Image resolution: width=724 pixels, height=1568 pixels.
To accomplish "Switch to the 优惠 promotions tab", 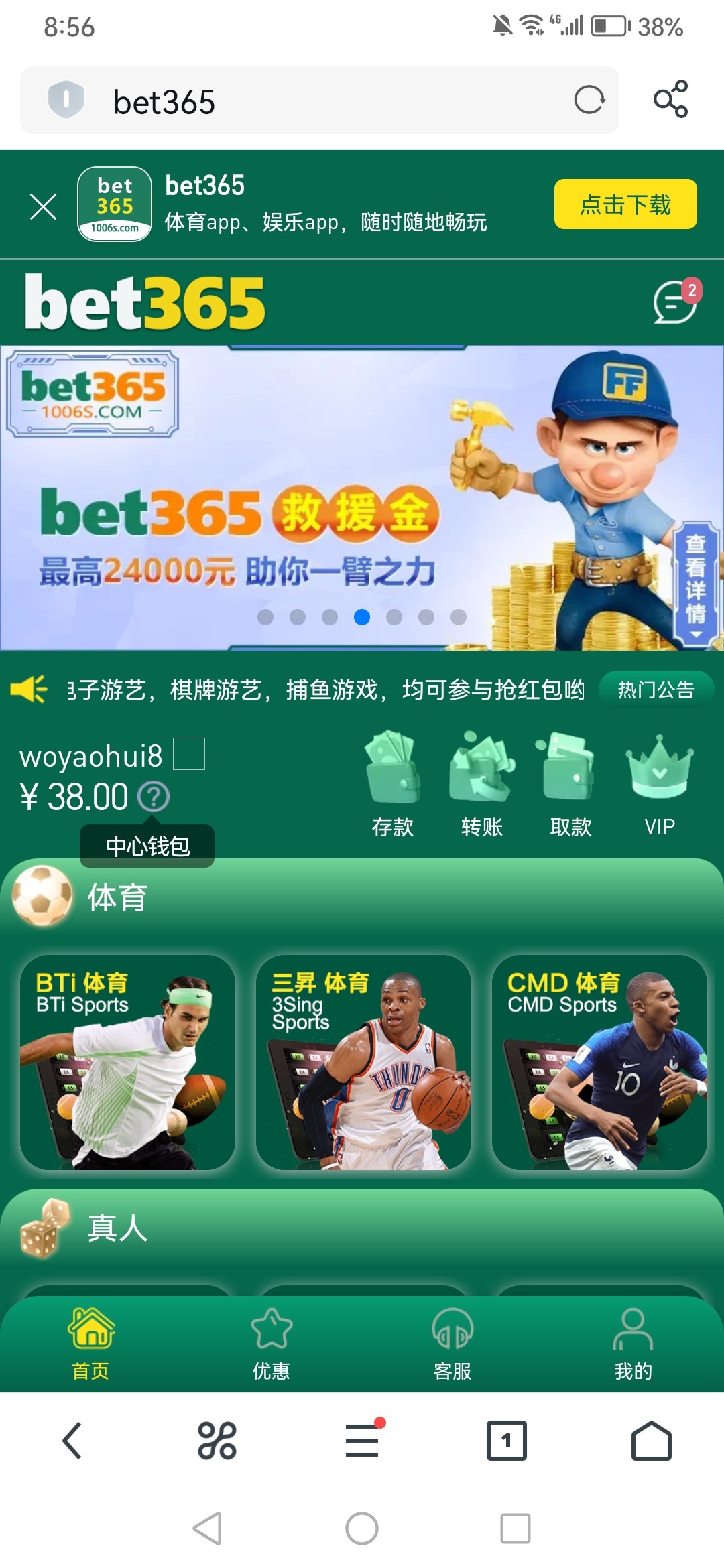I will coord(271,1344).
